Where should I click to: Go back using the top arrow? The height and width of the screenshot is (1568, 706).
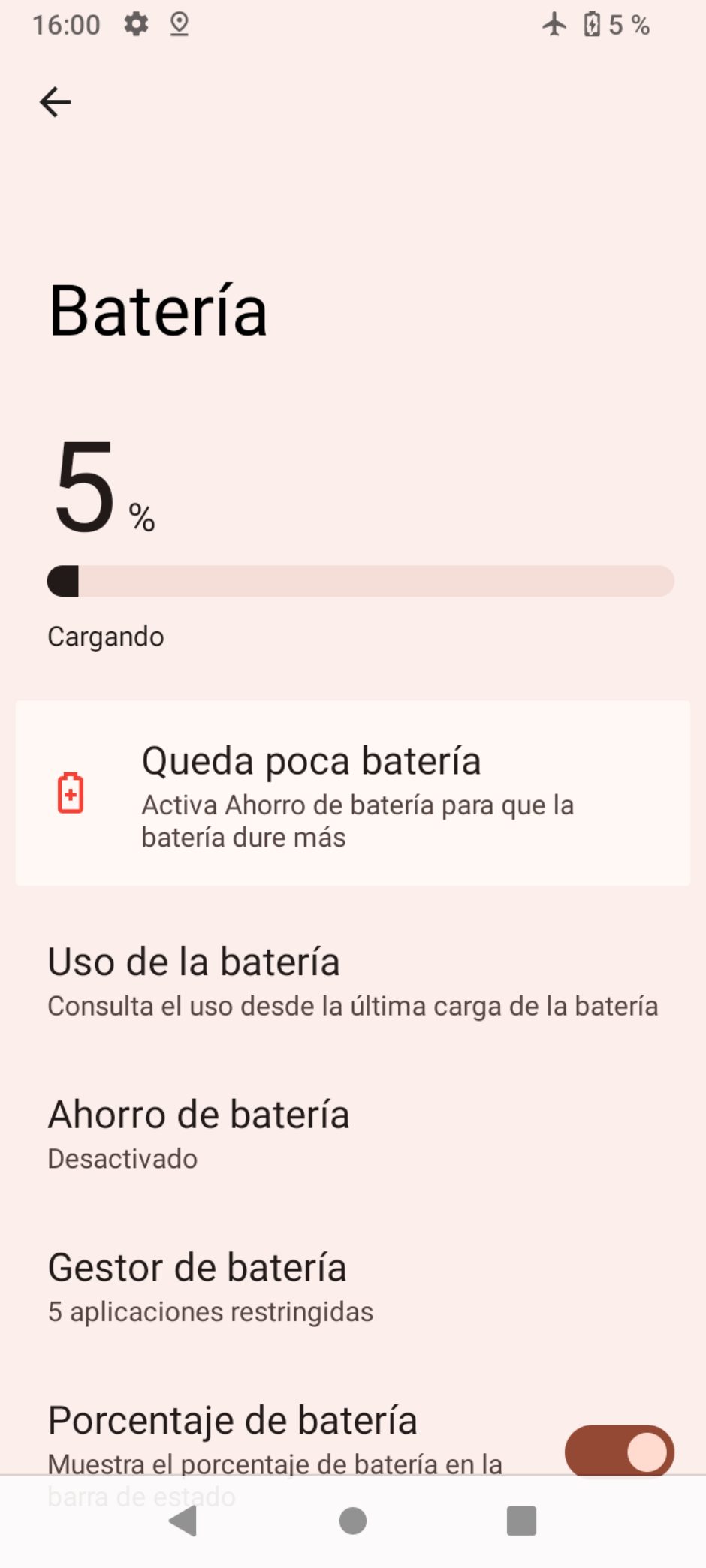[x=55, y=102]
